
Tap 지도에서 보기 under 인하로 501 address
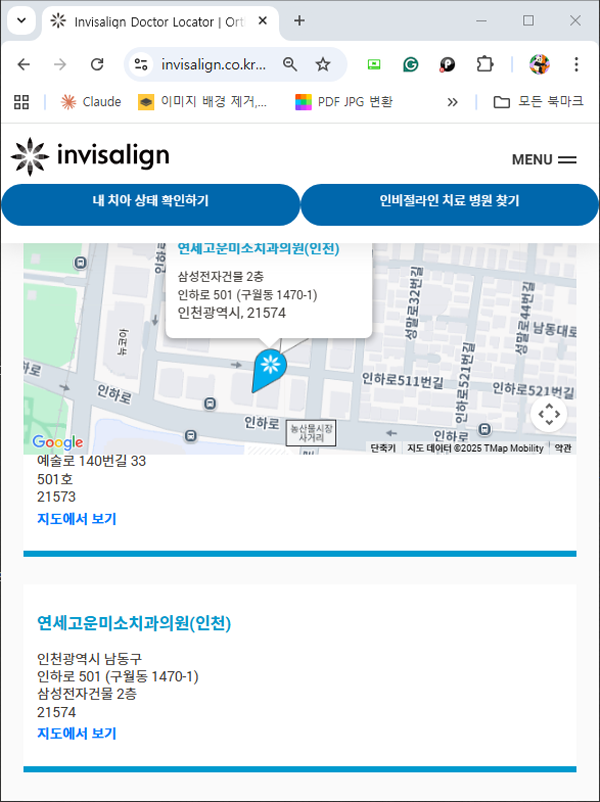pos(77,734)
